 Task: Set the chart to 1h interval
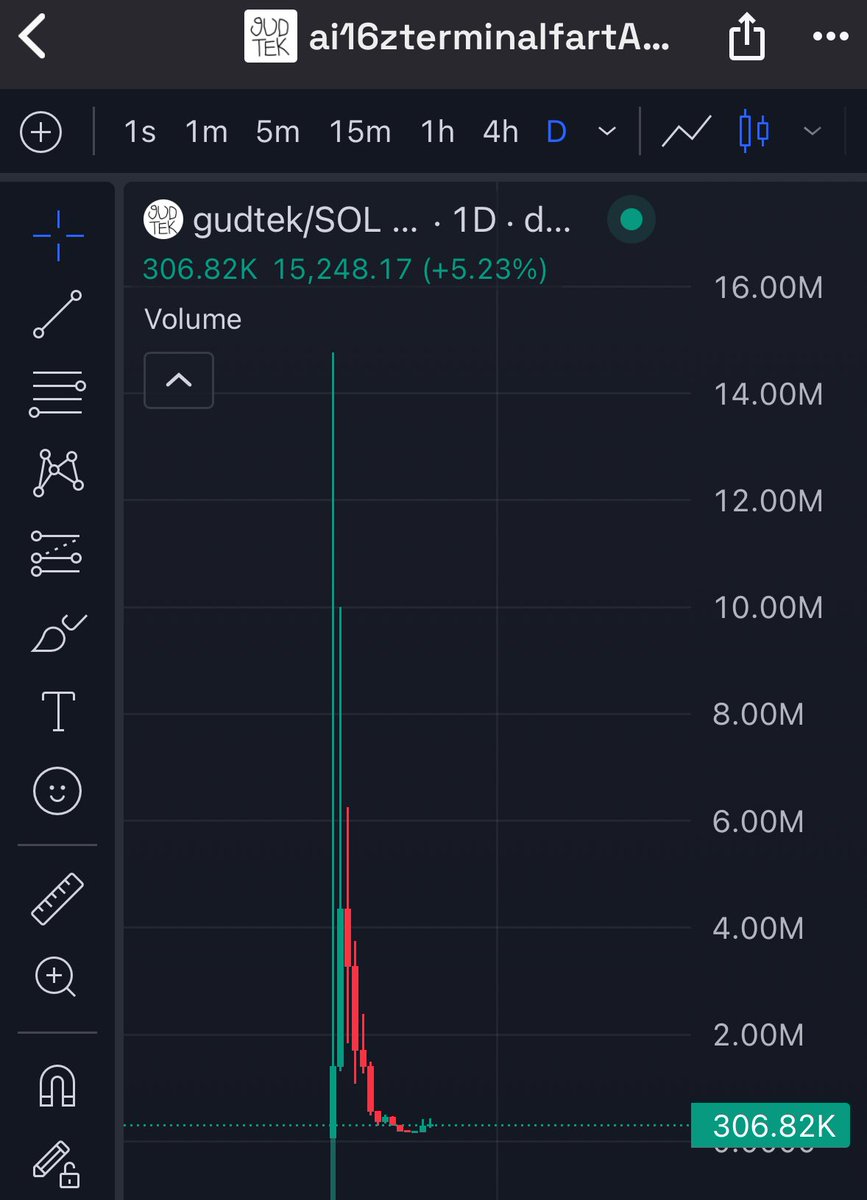pos(437,132)
